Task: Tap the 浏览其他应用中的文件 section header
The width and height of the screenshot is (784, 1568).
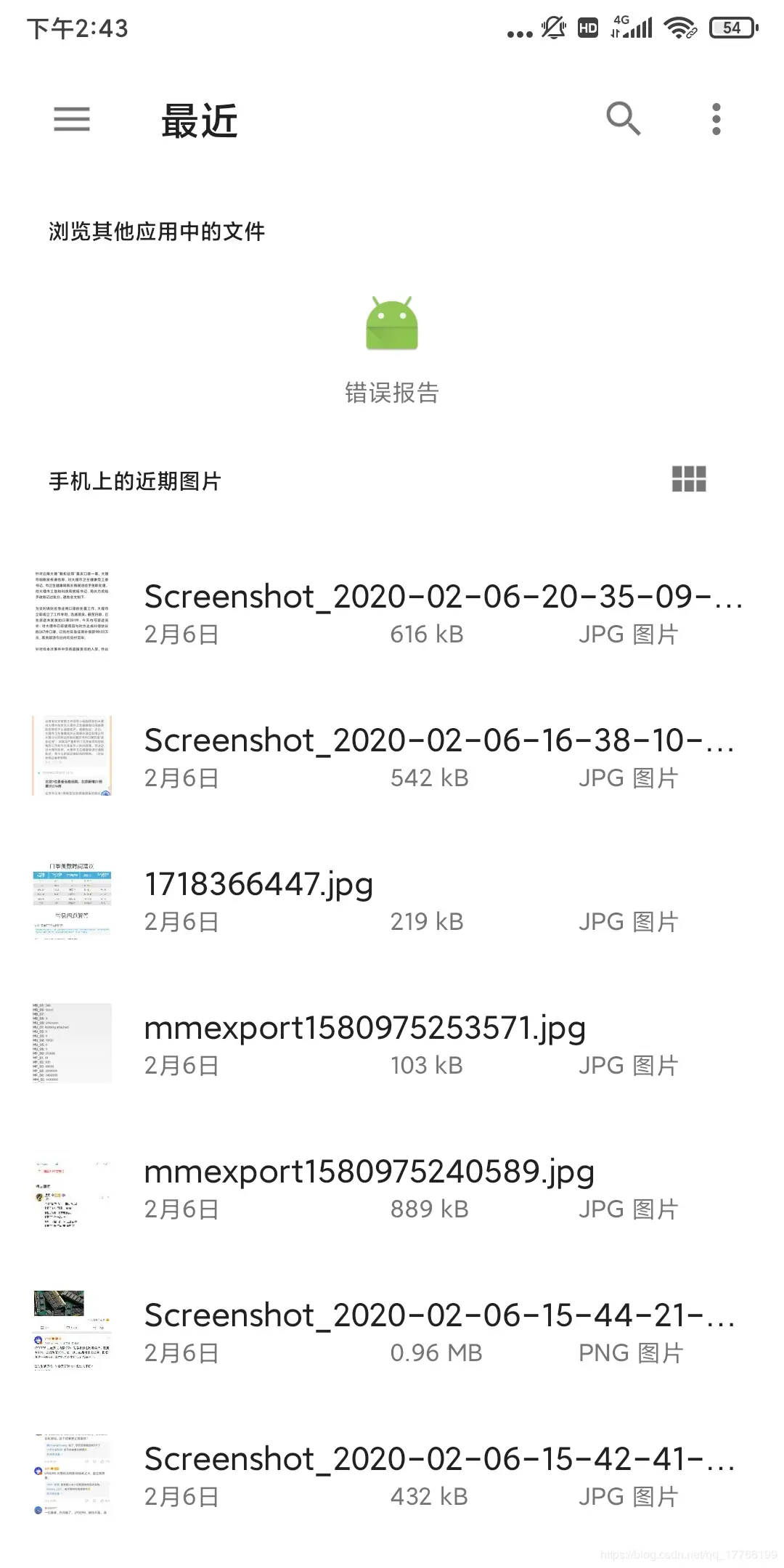Action: tap(157, 231)
